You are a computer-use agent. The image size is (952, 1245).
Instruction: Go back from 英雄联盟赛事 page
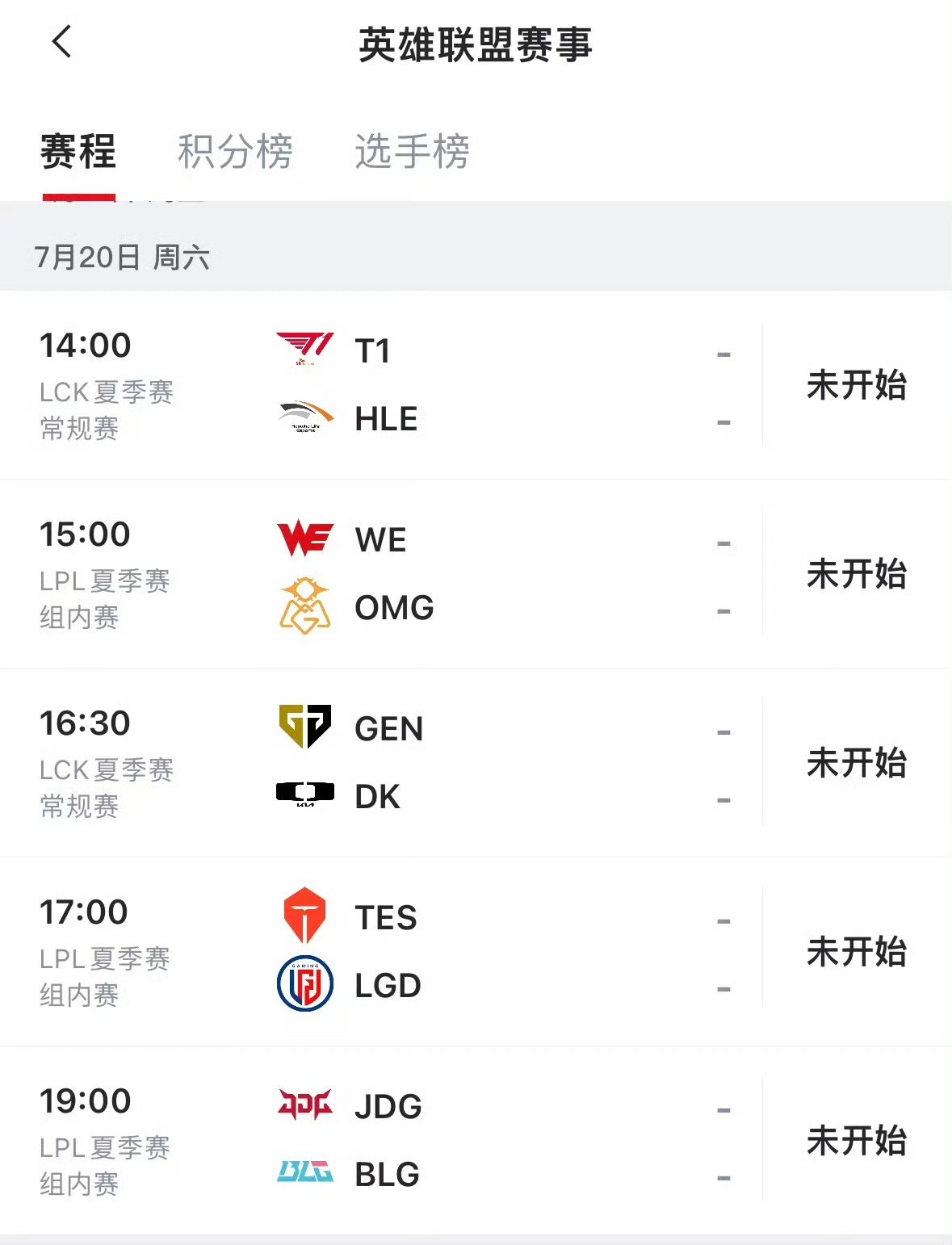point(61,42)
